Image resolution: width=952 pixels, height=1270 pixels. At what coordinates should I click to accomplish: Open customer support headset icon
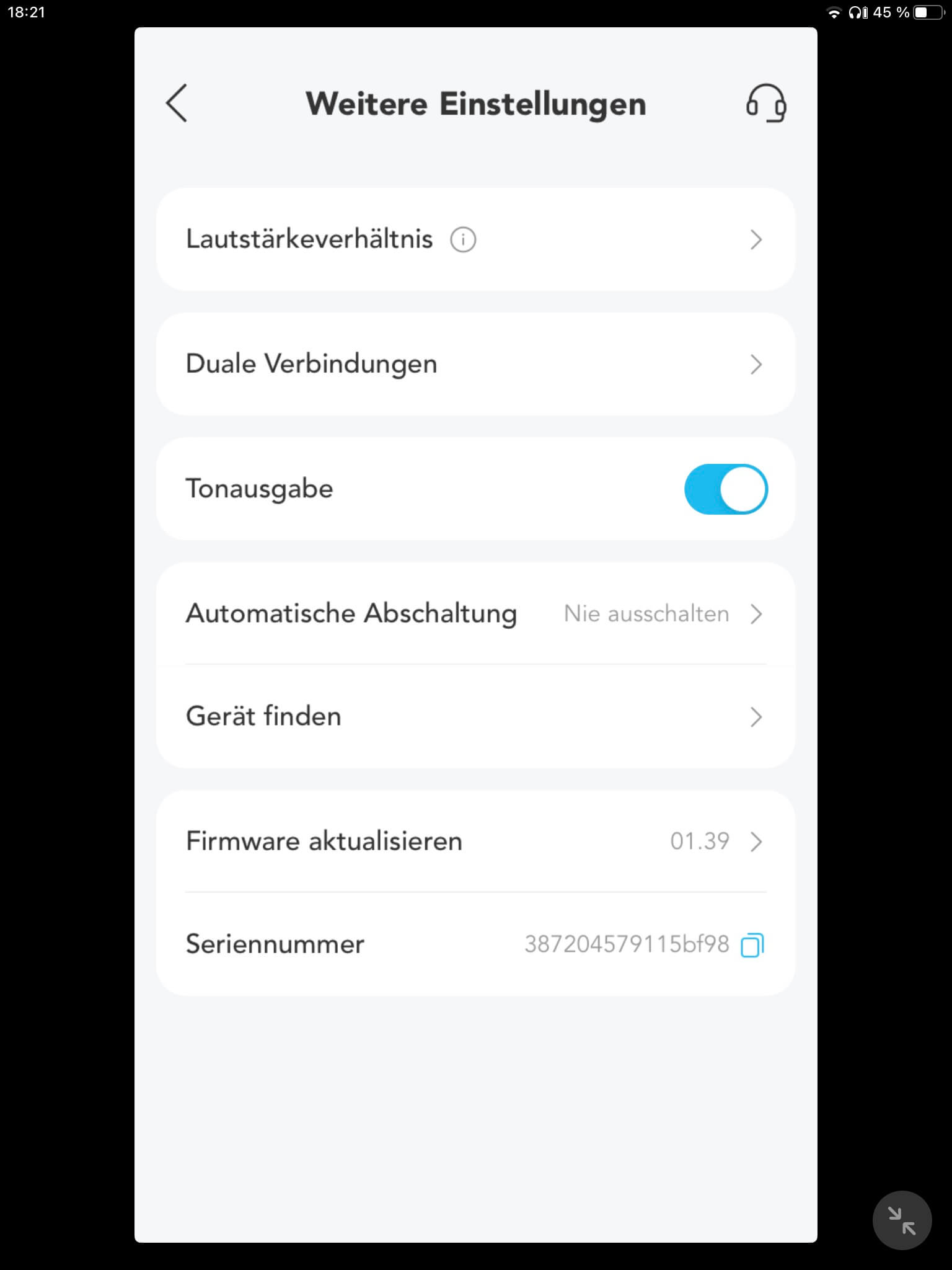(765, 103)
